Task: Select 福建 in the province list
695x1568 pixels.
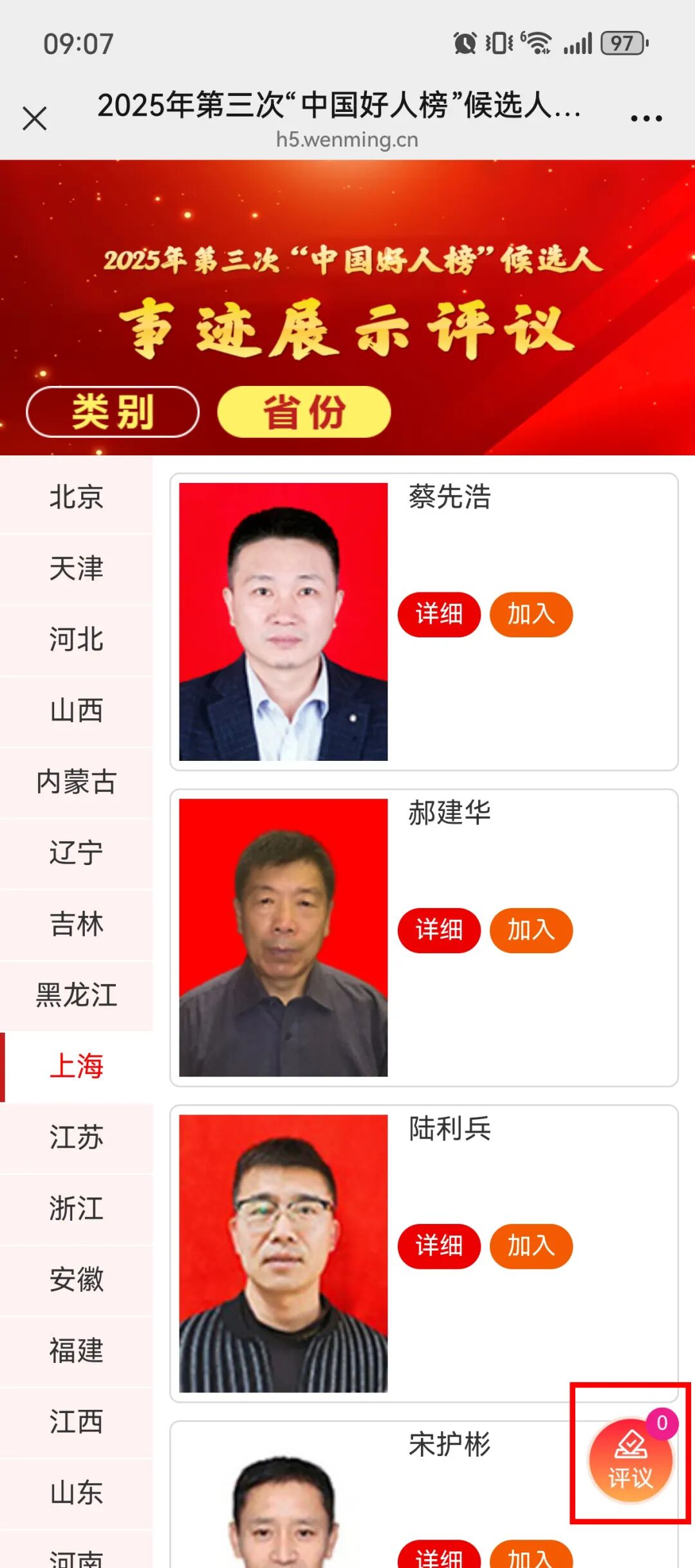Action: (x=76, y=1351)
